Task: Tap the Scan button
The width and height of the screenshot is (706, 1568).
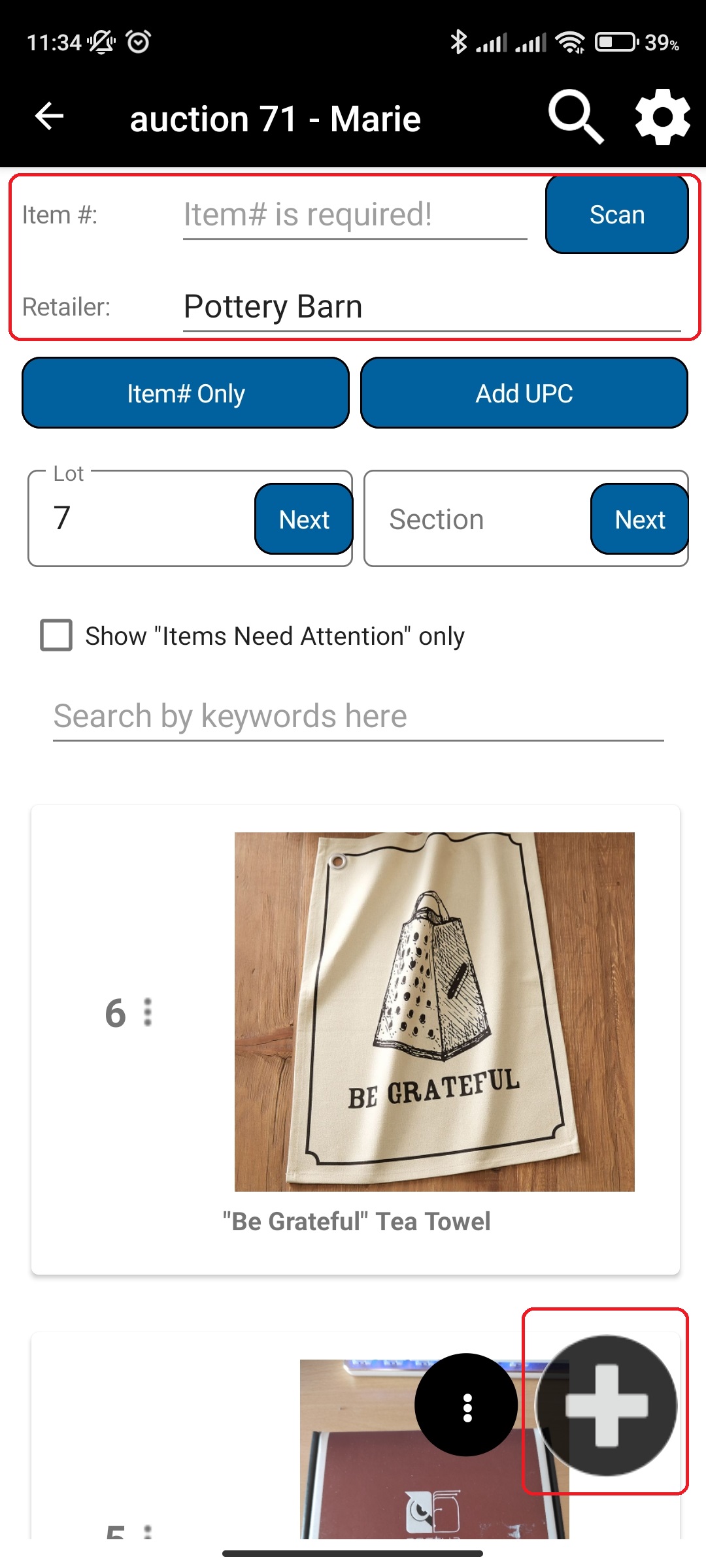Action: click(x=616, y=215)
